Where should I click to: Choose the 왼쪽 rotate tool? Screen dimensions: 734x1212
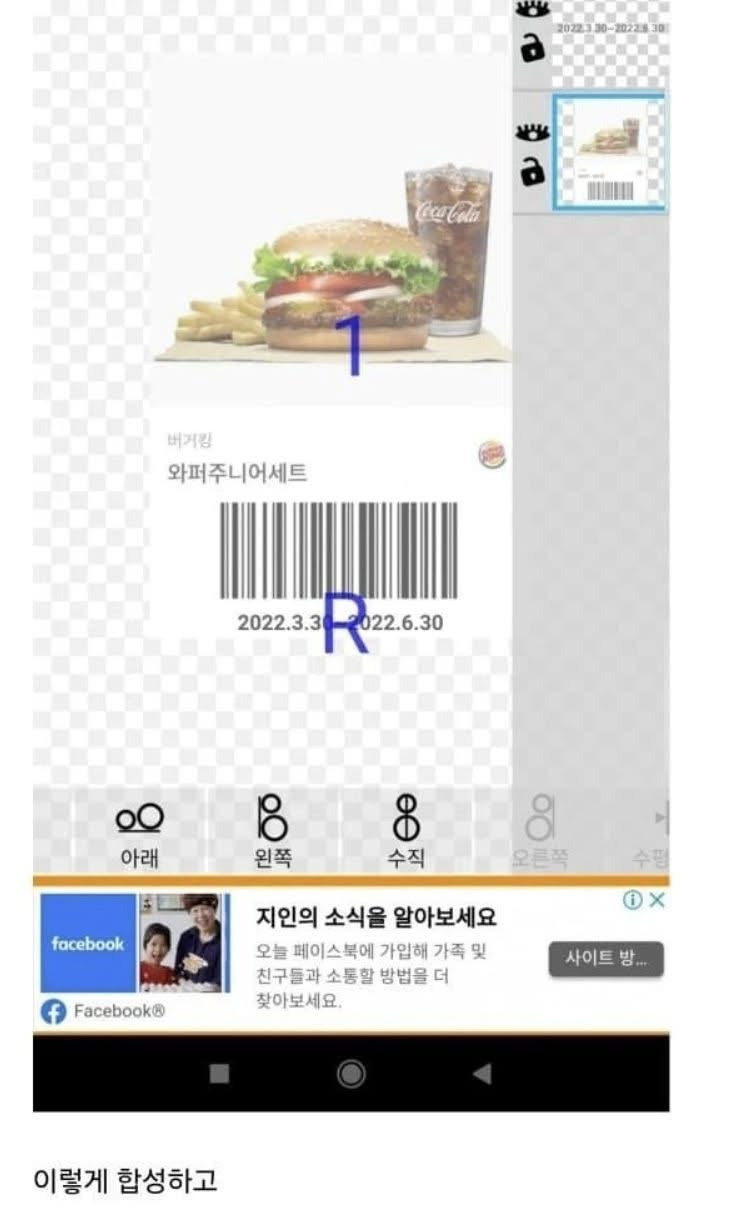click(273, 831)
